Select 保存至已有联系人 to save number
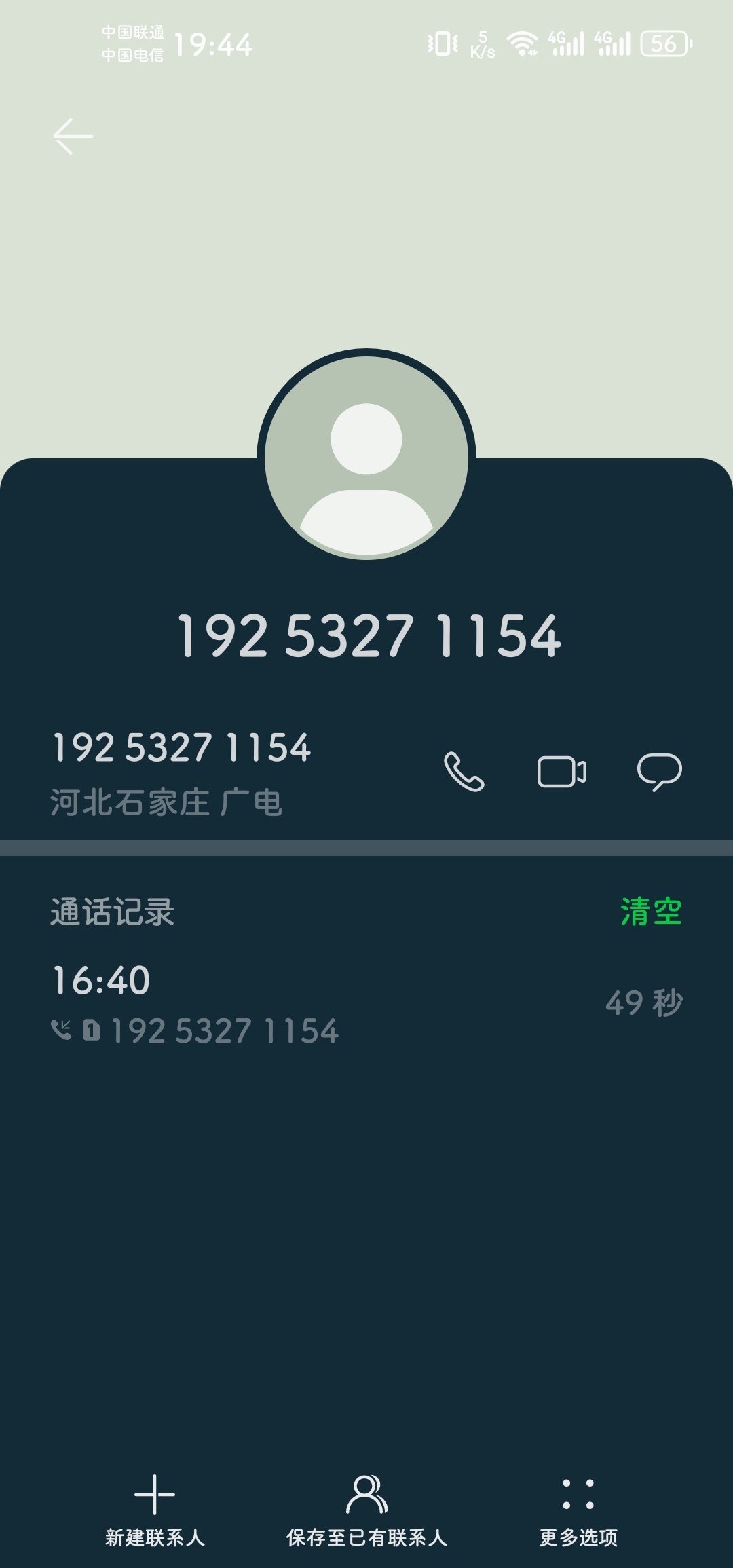This screenshot has height=1568, width=733. [x=366, y=1508]
